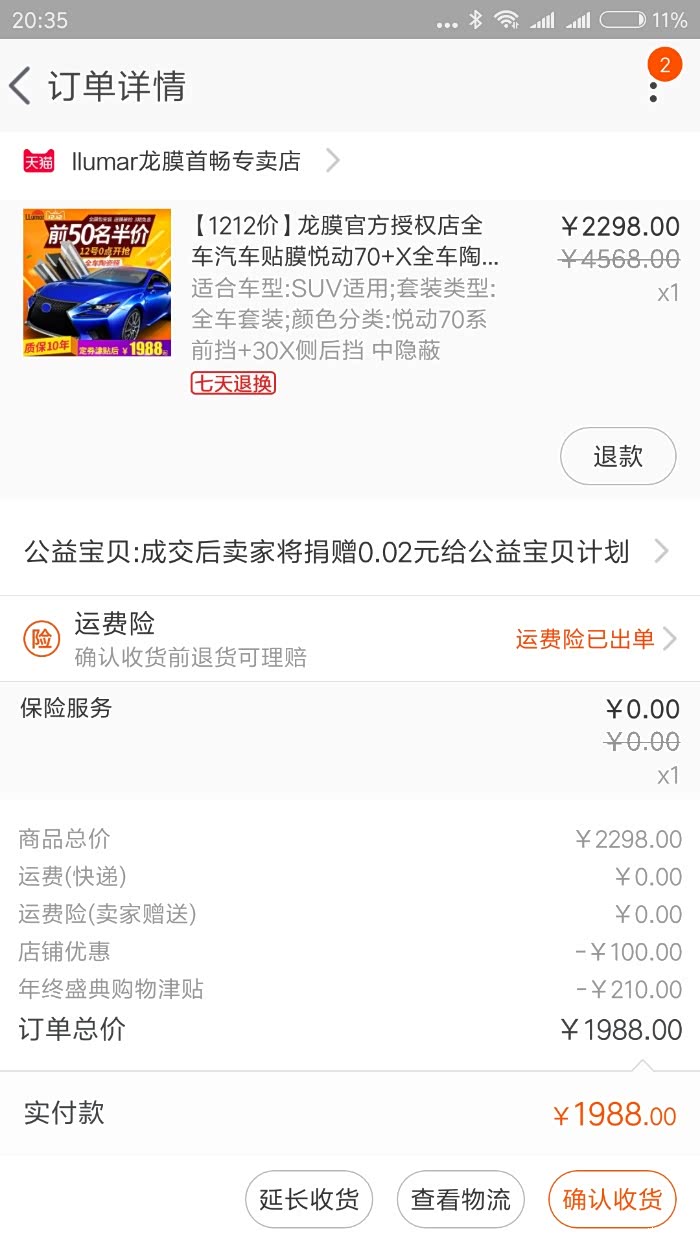
Task: Tap the 退款 refund button
Action: pyautogui.click(x=618, y=457)
